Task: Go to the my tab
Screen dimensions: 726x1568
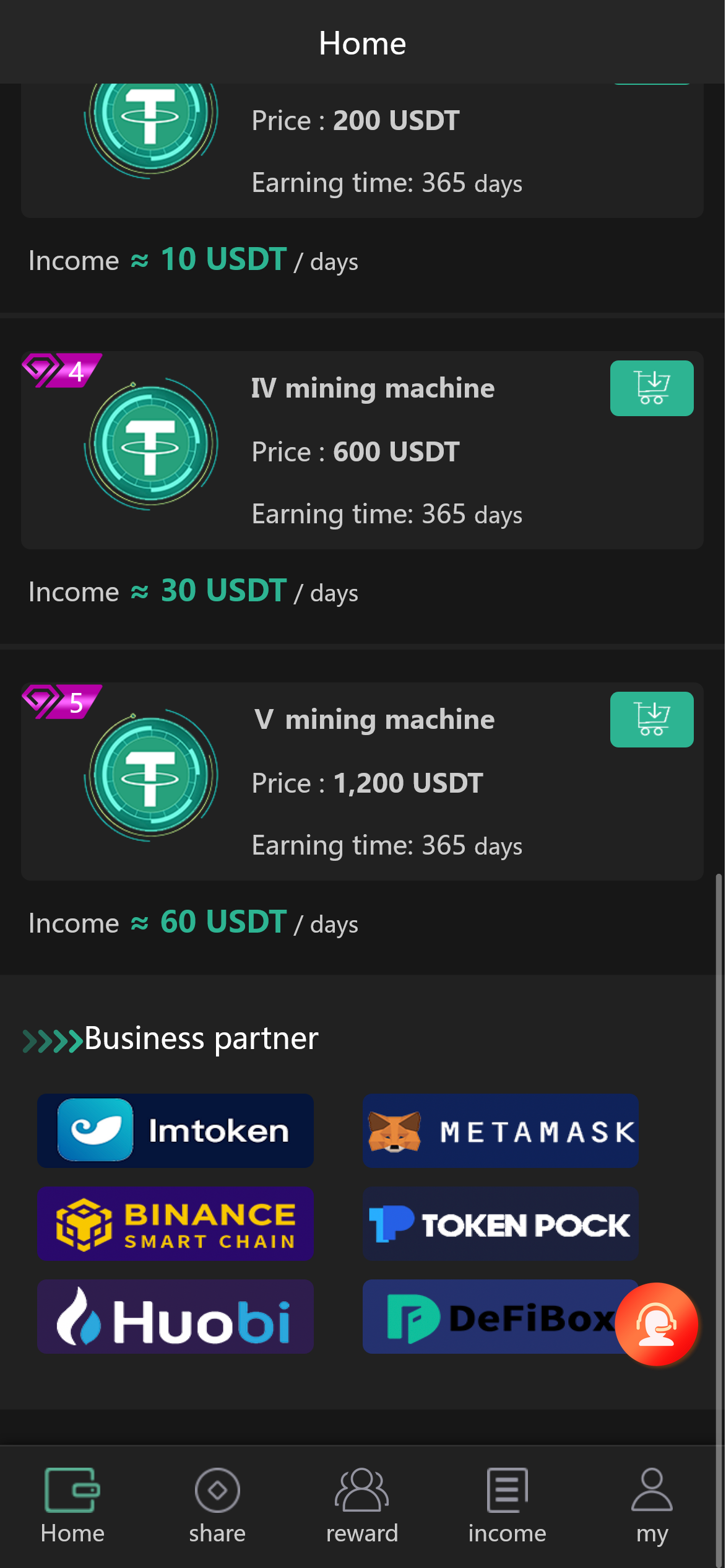Action: [652, 1505]
